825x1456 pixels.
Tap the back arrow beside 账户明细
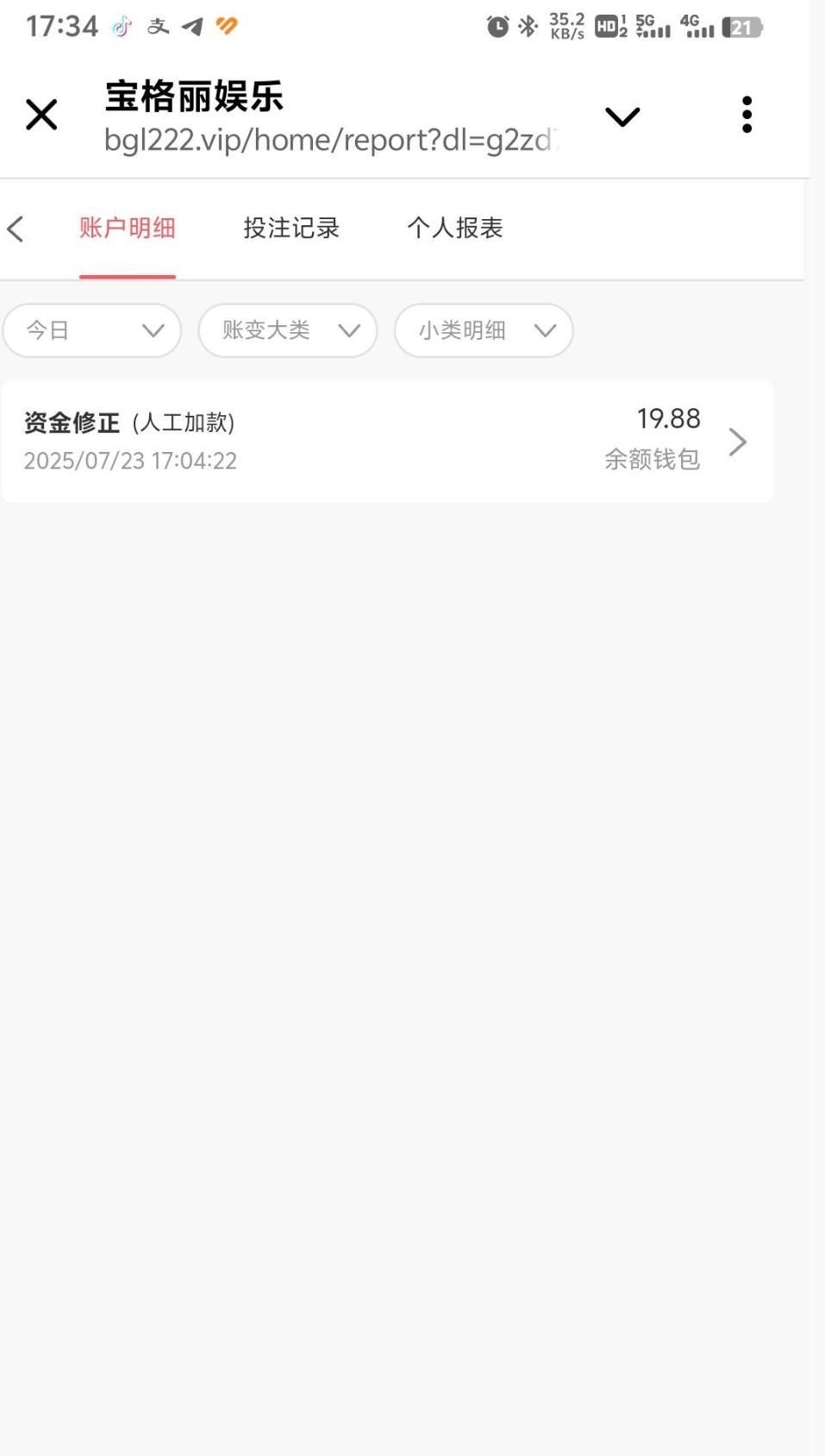[16, 229]
